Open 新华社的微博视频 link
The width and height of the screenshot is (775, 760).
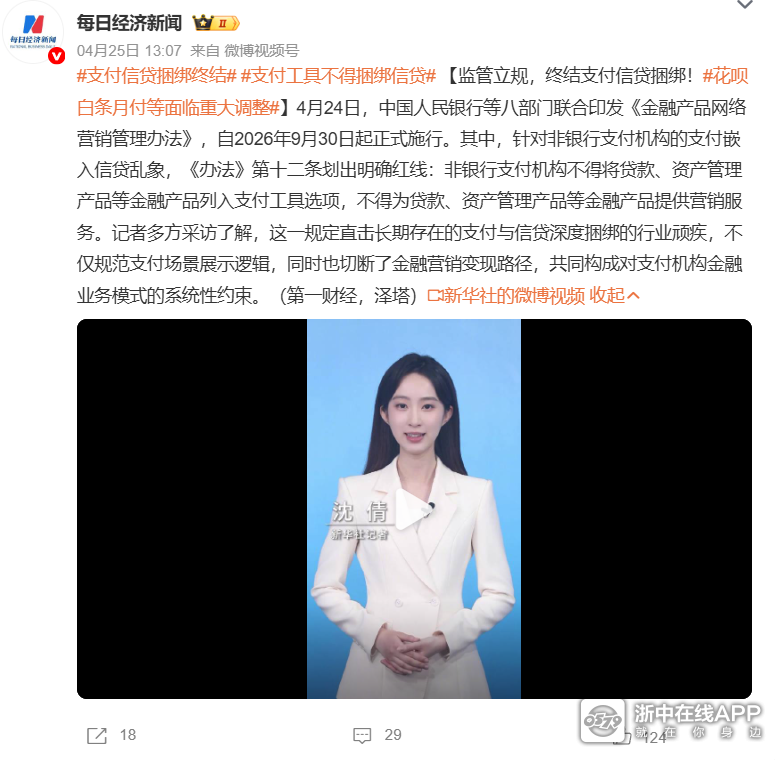click(505, 295)
